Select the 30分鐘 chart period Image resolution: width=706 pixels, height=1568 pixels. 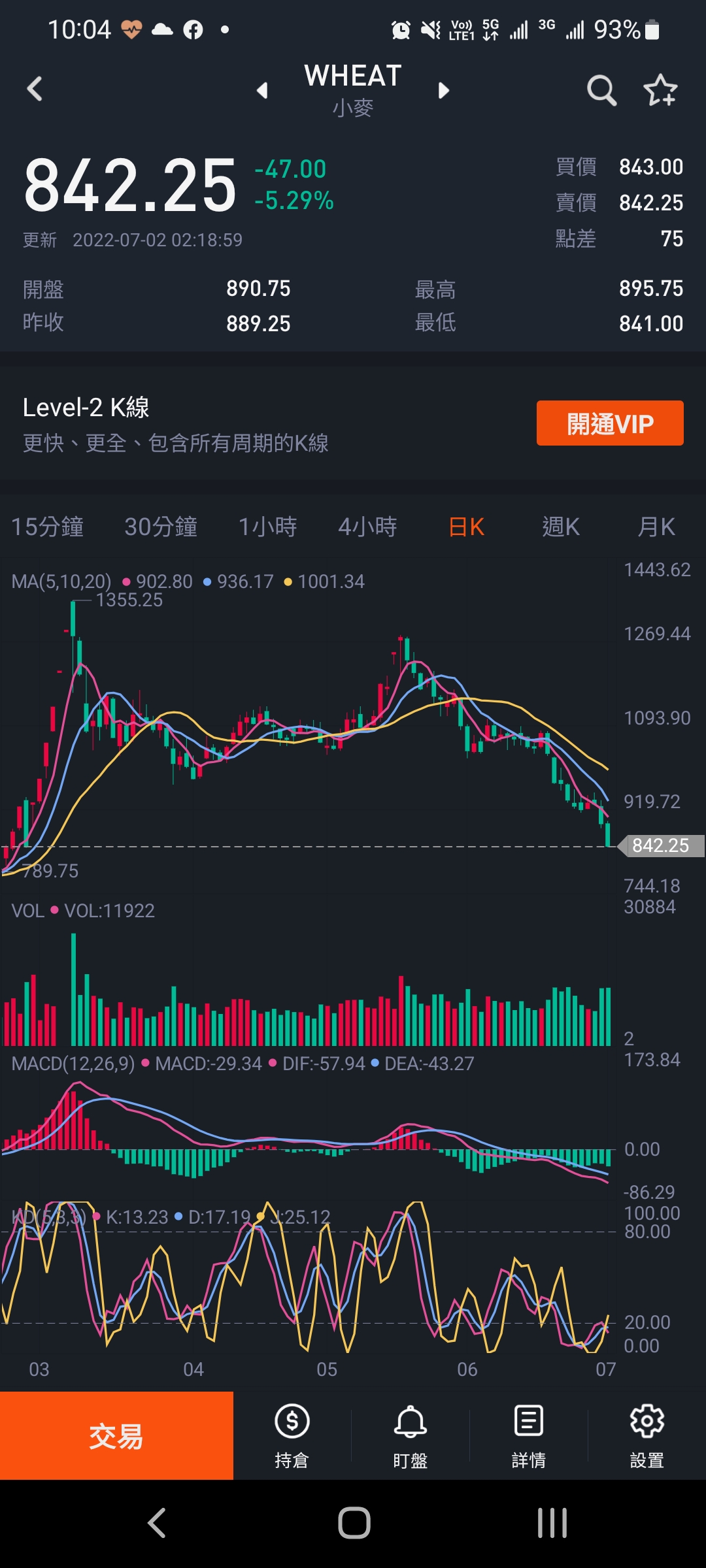[161, 527]
